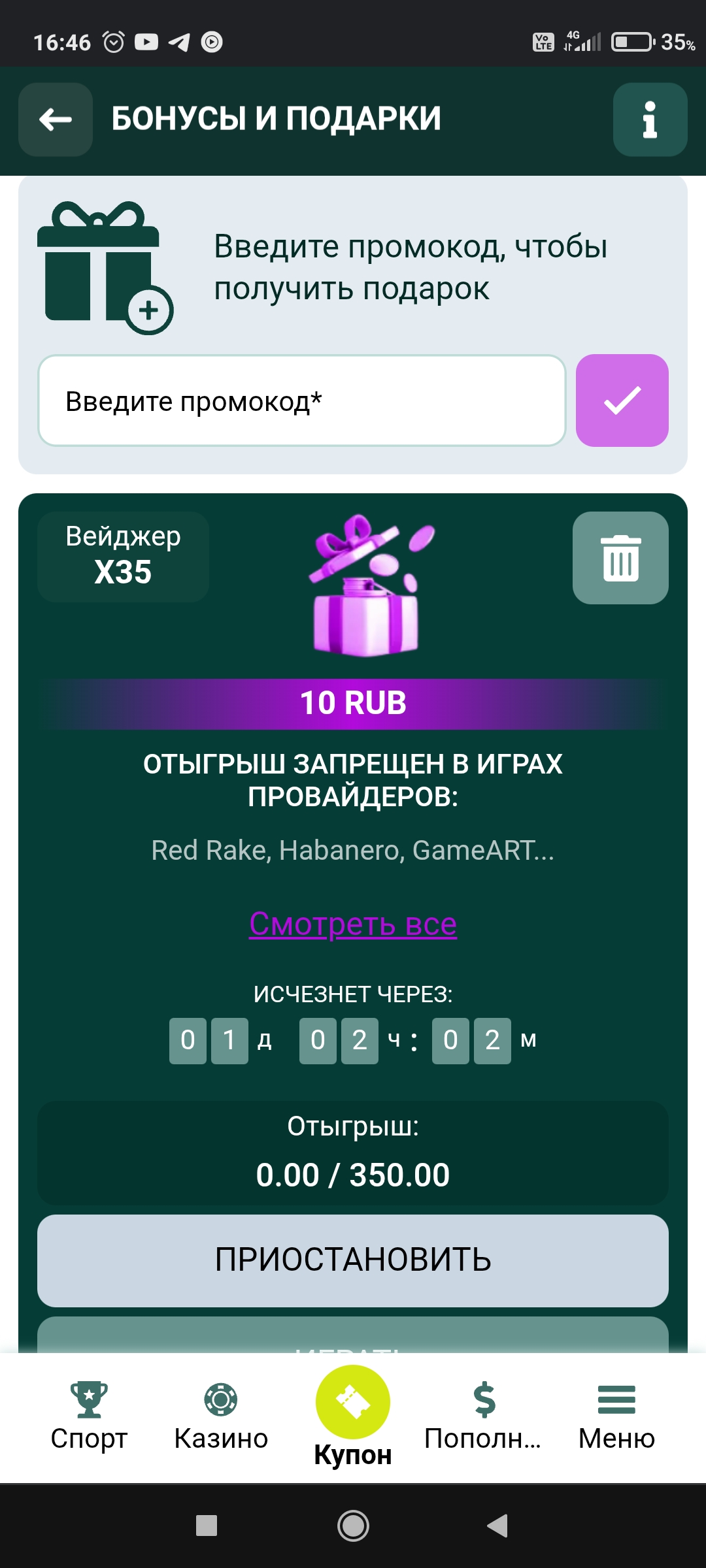This screenshot has height=1568, width=706.
Task: Open the Смотреть все link
Action: point(353,924)
